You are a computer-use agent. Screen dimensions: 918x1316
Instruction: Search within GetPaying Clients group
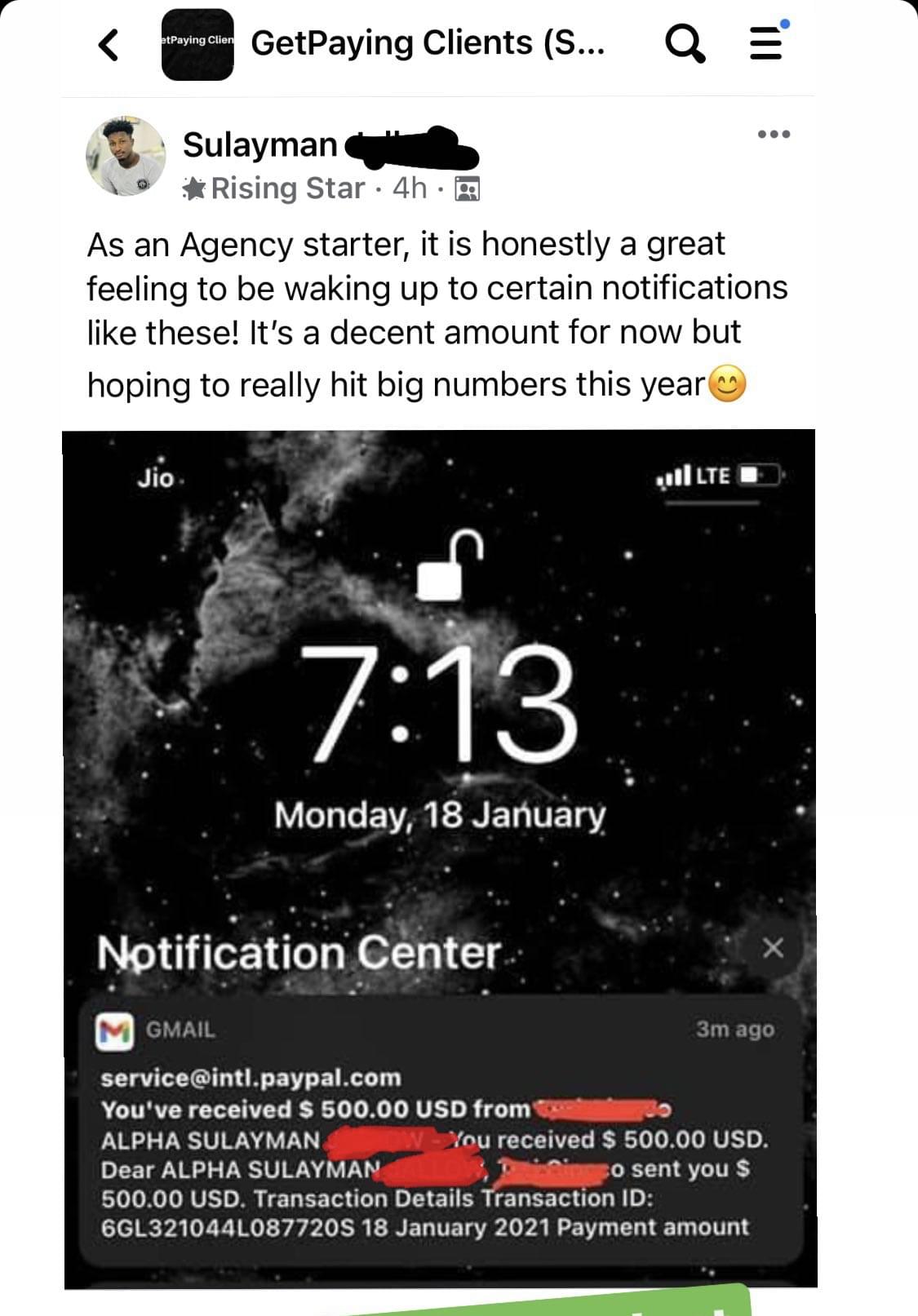point(685,43)
